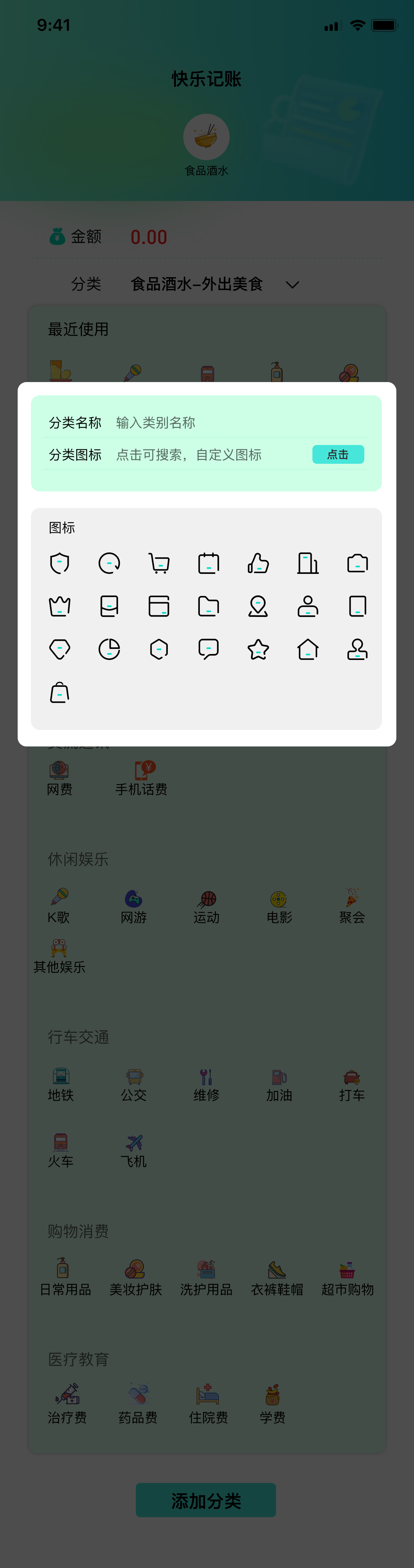Select the pie chart icon

coord(110,649)
